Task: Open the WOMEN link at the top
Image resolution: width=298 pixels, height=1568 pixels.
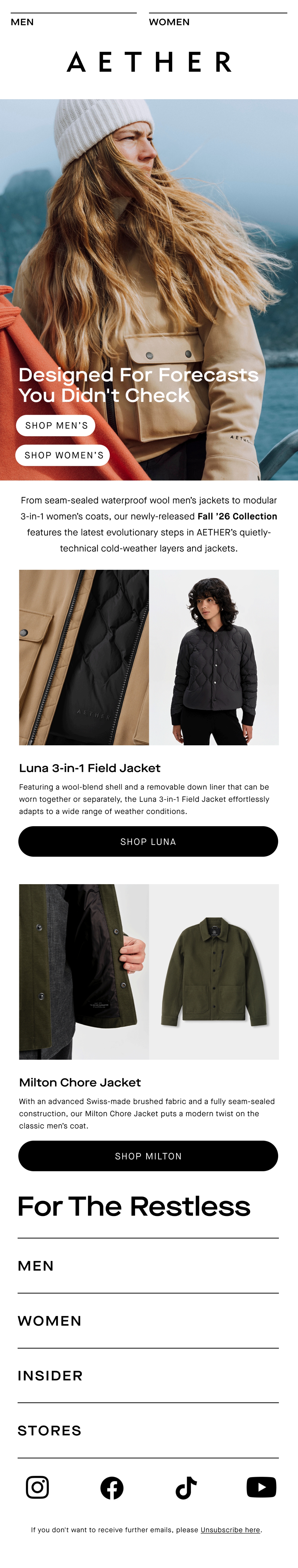Action: coord(169,22)
